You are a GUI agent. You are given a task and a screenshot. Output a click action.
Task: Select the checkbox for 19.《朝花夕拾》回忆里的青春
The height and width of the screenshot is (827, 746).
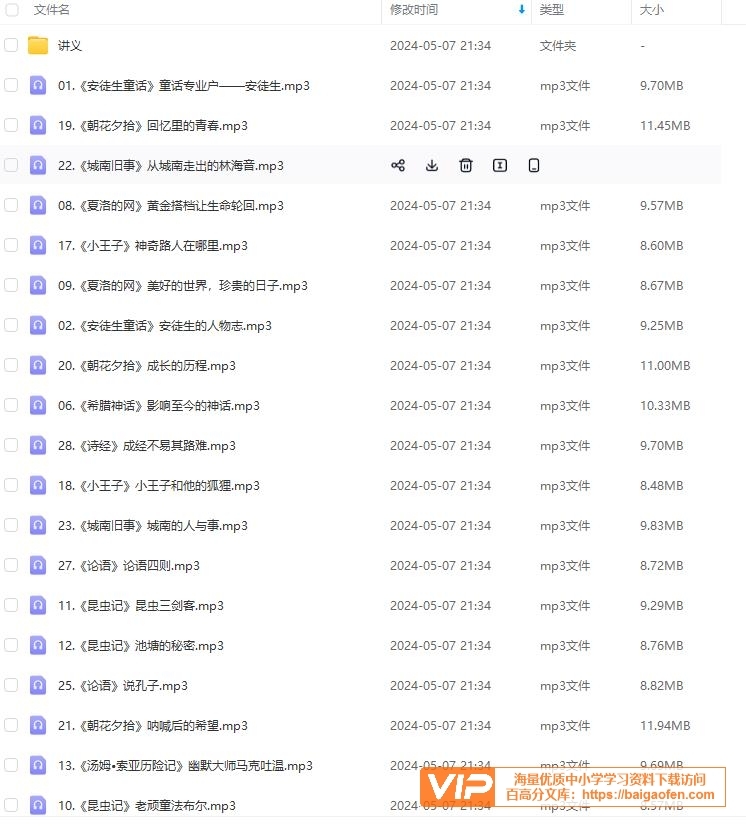pos(11,126)
